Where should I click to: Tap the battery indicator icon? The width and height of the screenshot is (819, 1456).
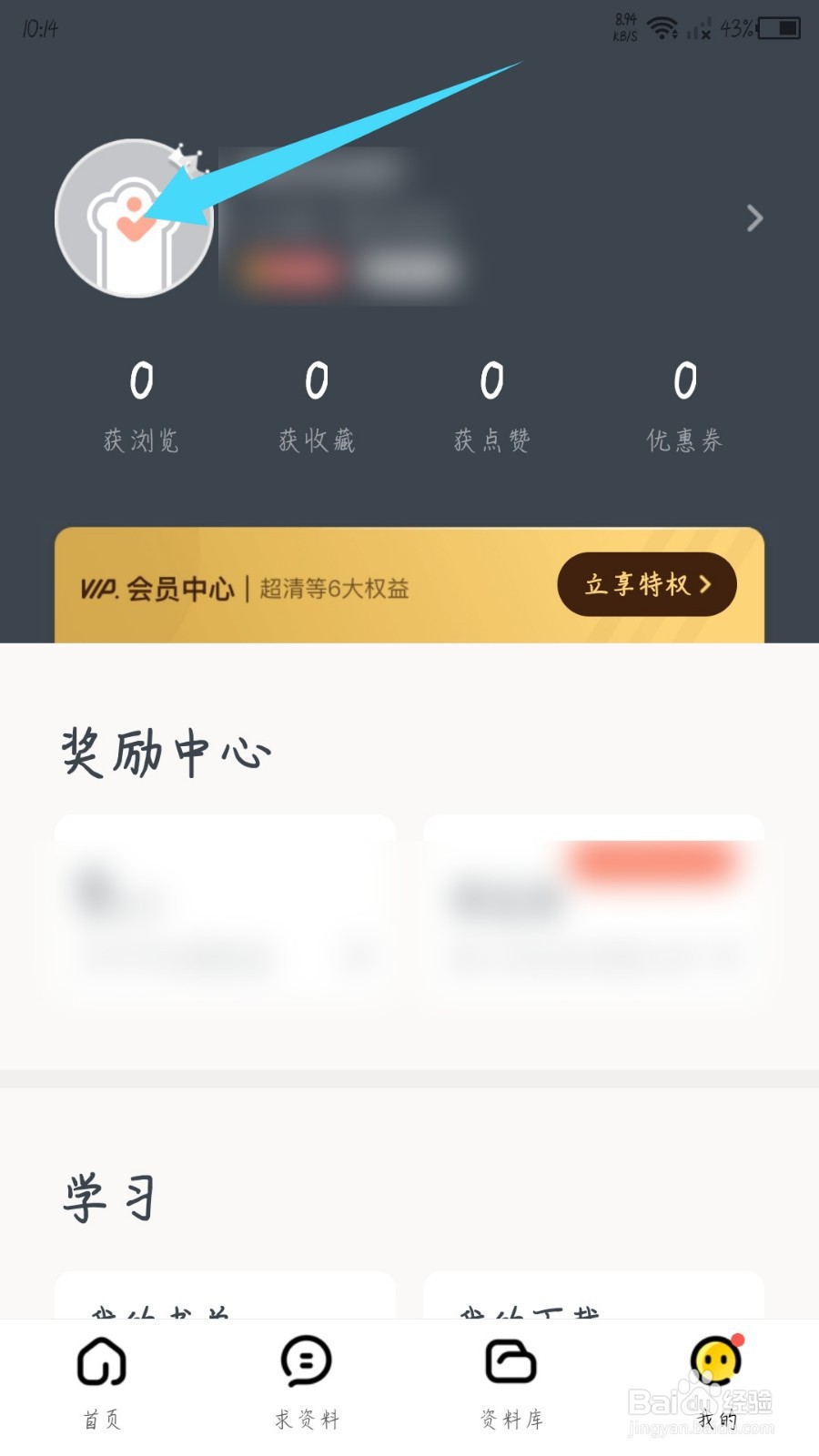[778, 27]
